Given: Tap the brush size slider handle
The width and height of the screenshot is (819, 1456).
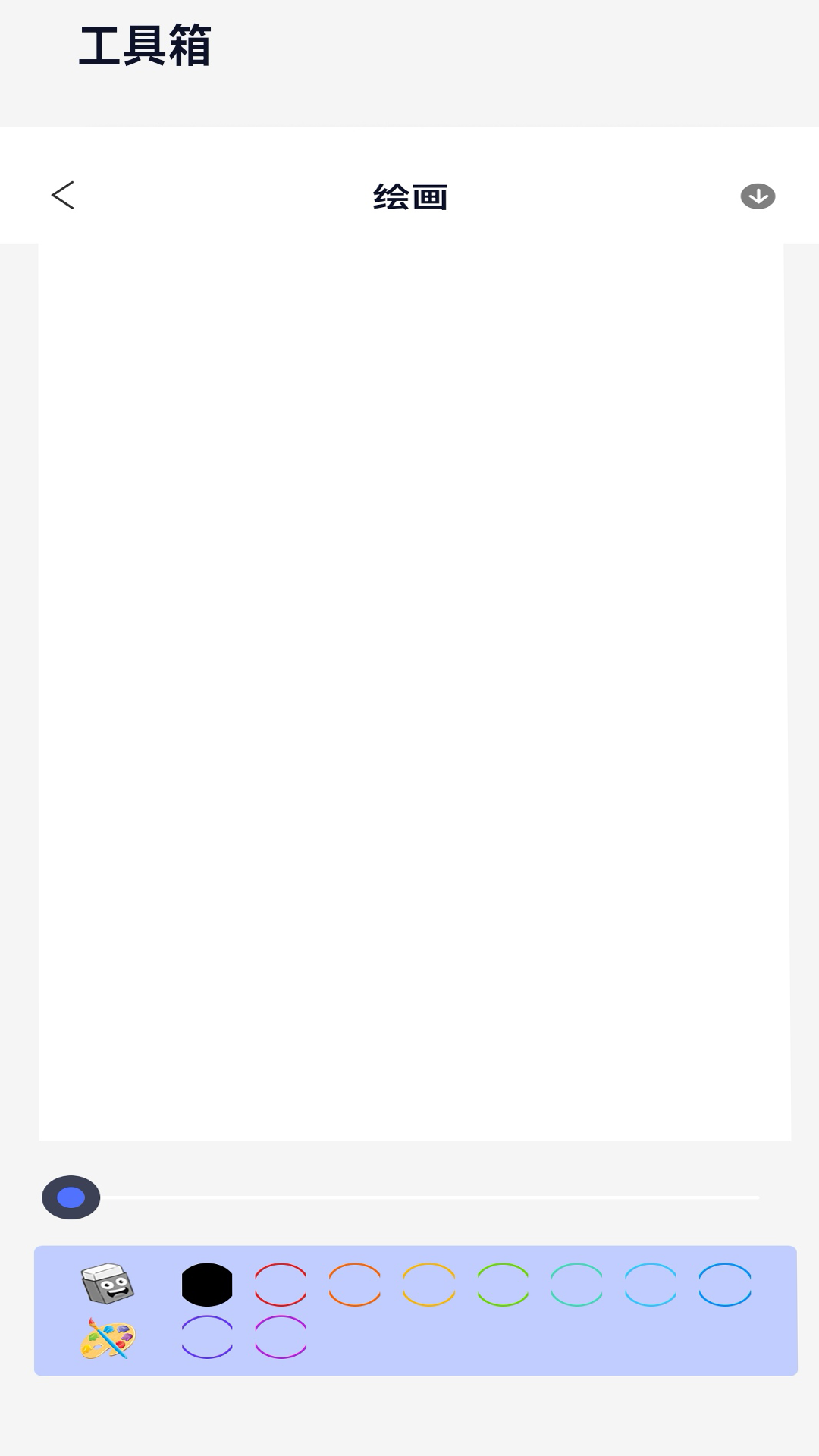Looking at the screenshot, I should [71, 1197].
